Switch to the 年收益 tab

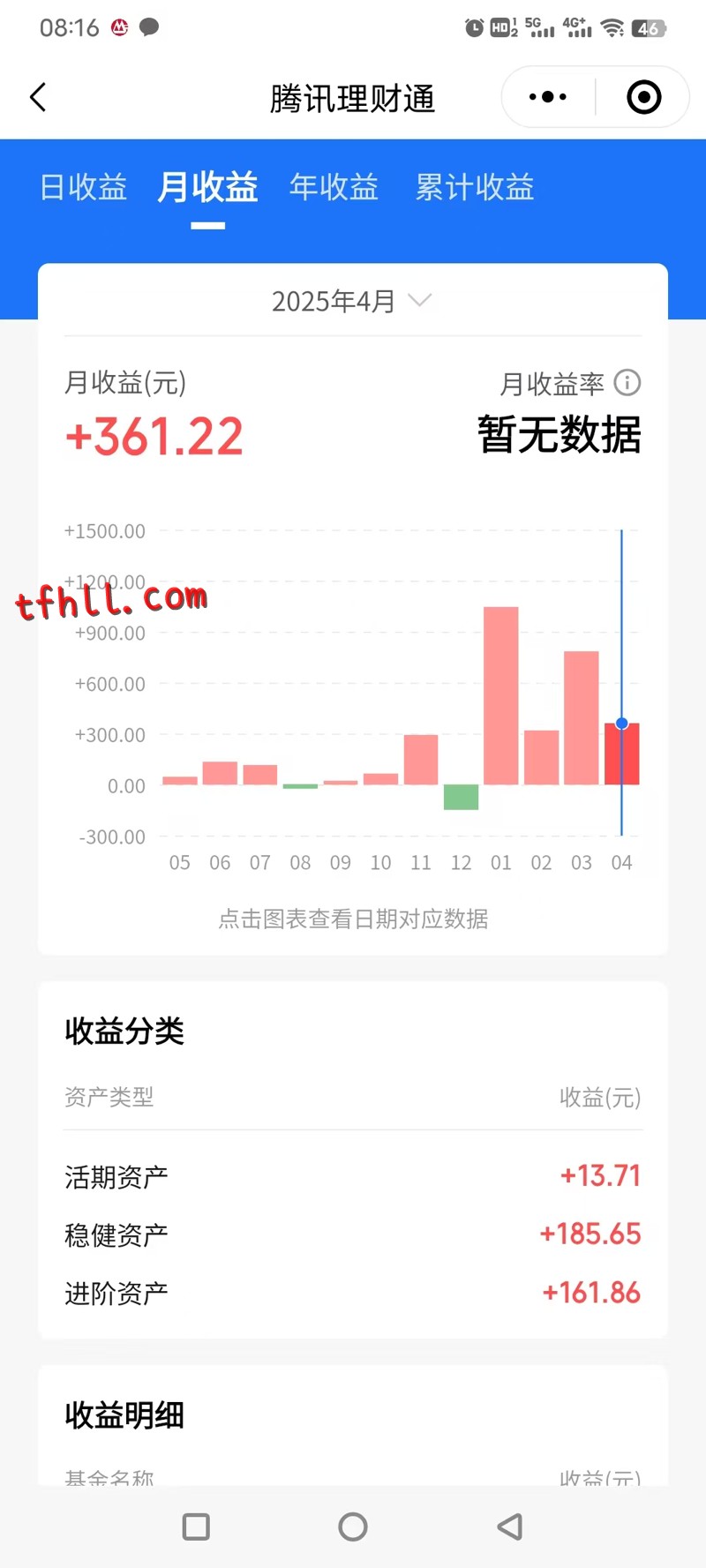pyautogui.click(x=334, y=187)
